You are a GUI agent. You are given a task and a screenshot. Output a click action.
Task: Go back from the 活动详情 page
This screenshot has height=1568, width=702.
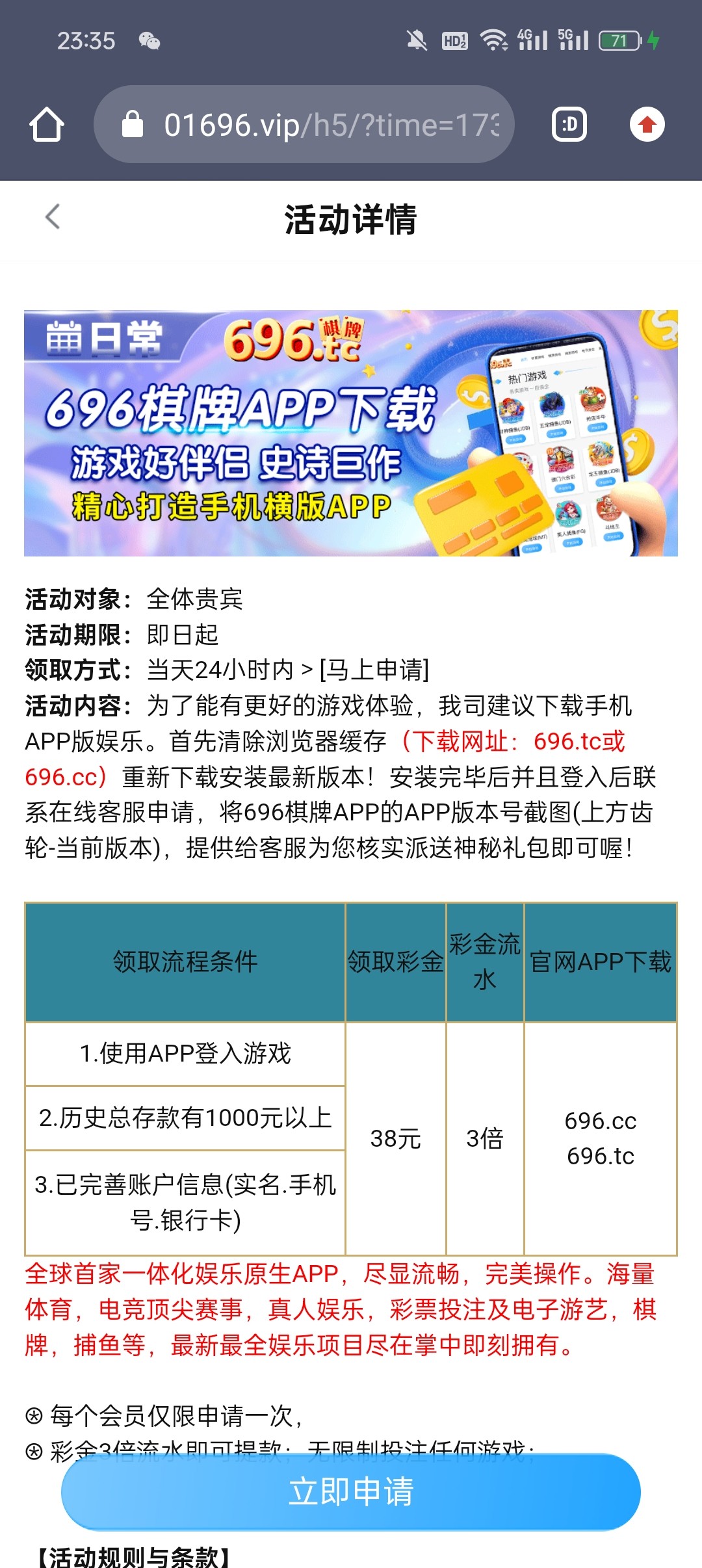53,216
